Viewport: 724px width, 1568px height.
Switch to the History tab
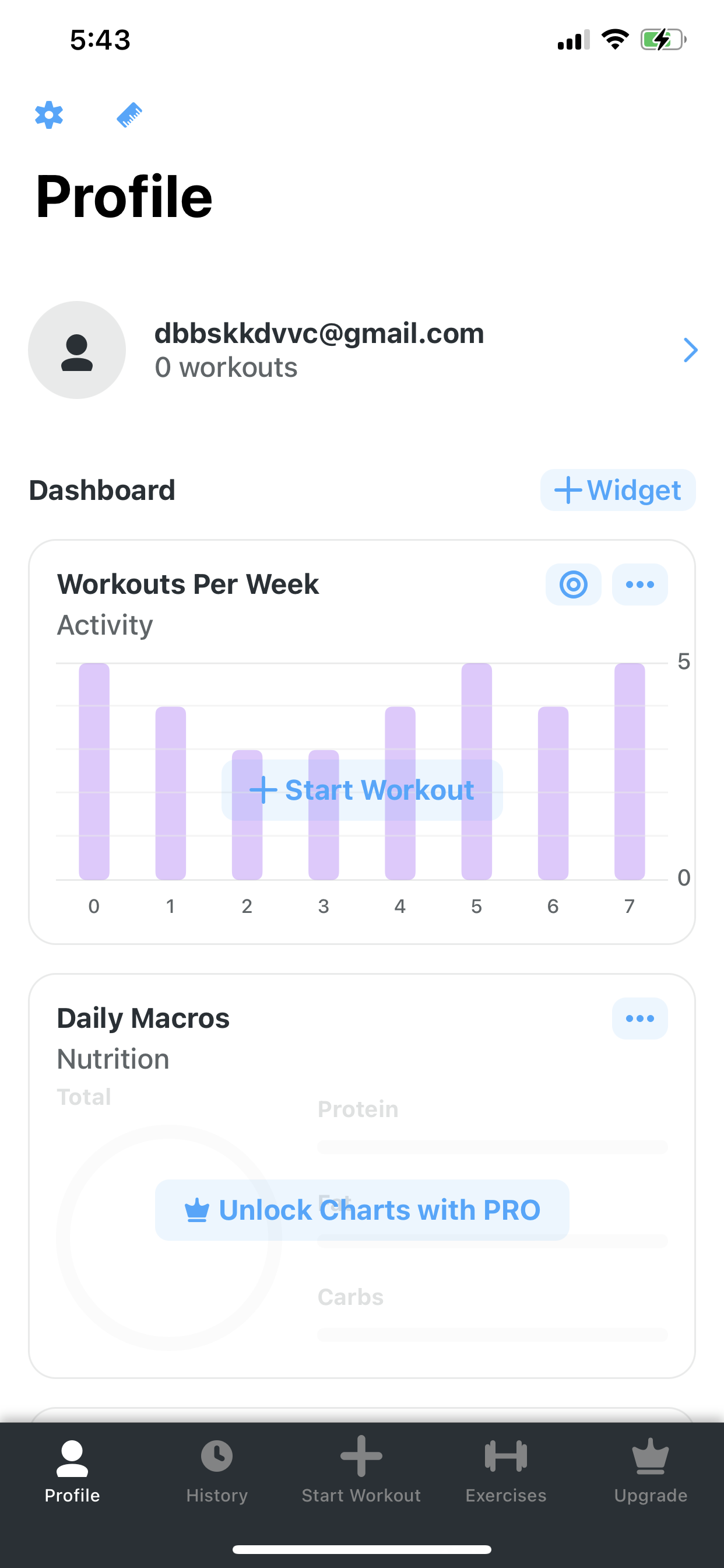tap(217, 1470)
